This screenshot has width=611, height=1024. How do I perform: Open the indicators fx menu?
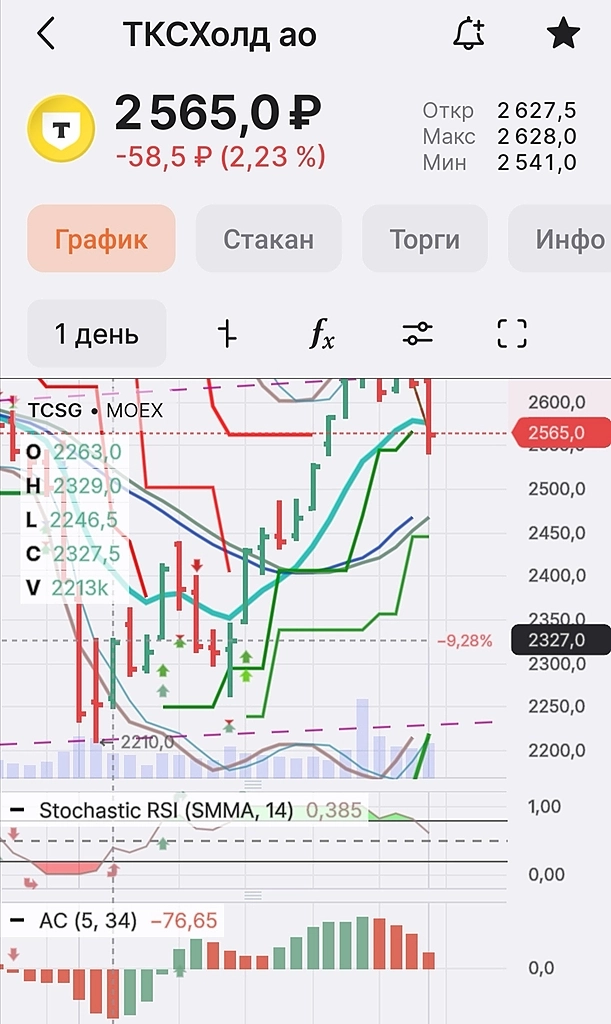pyautogui.click(x=321, y=334)
